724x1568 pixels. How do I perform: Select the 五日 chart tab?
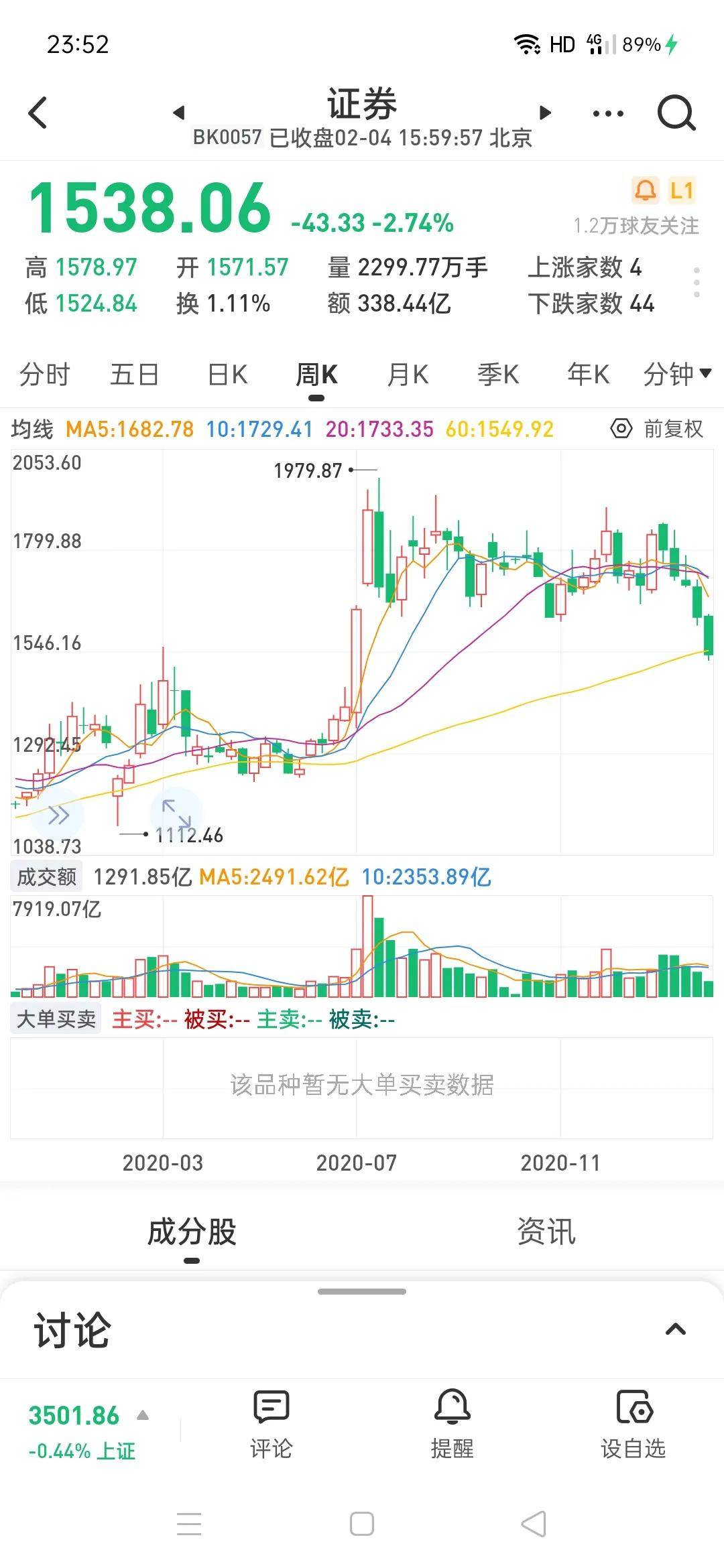[x=134, y=374]
